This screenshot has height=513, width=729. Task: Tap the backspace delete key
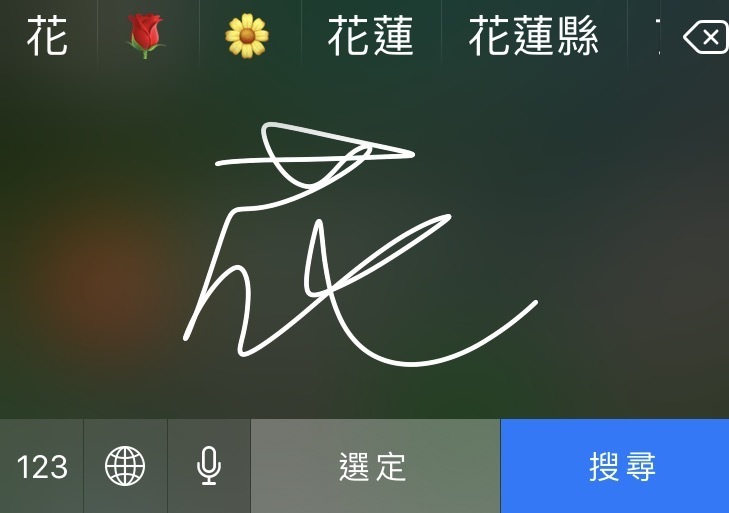[x=705, y=38]
